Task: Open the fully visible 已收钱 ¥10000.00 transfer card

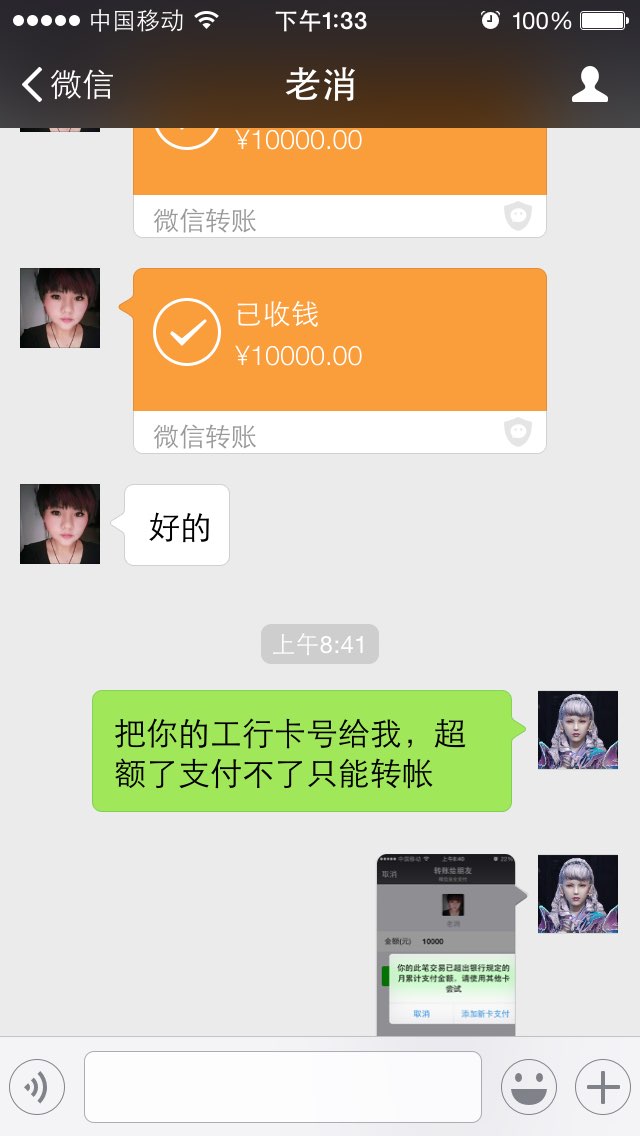Action: click(x=340, y=361)
